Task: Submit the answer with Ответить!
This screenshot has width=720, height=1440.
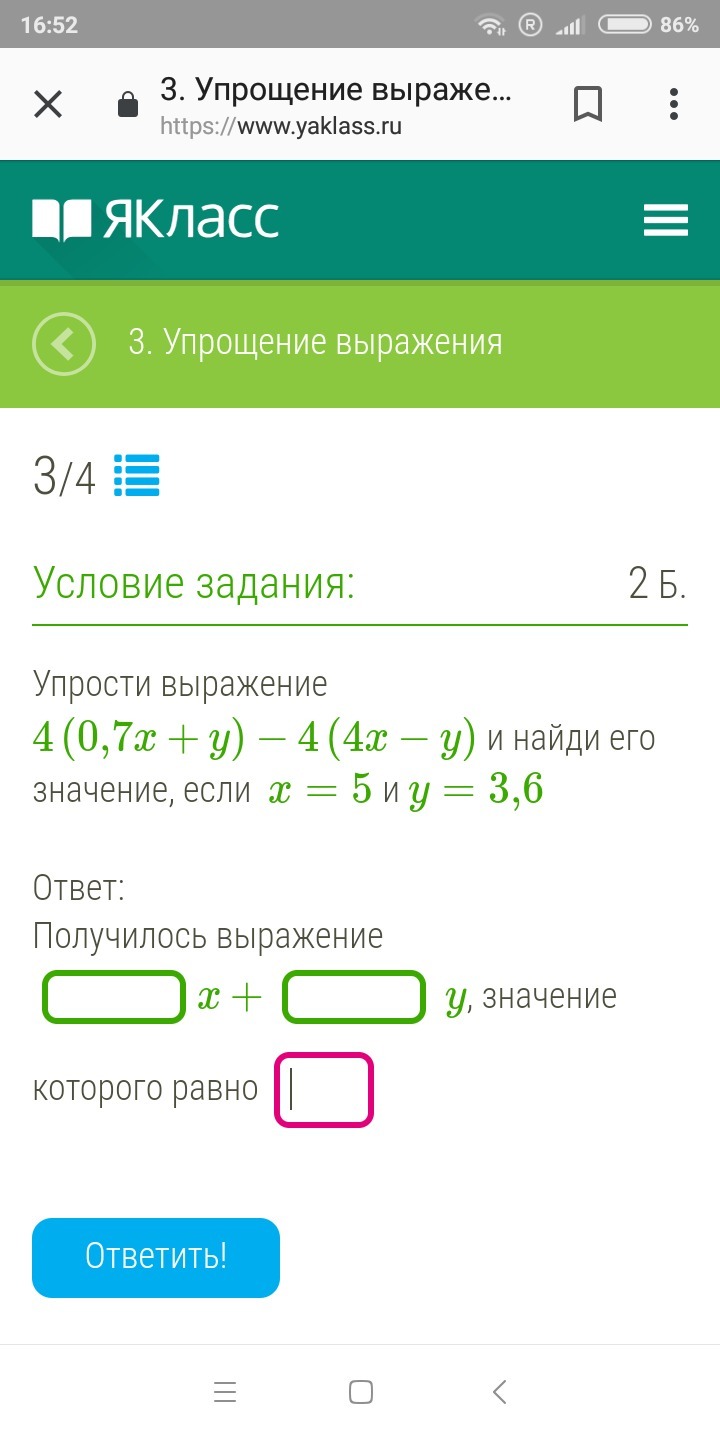Action: tap(156, 1257)
